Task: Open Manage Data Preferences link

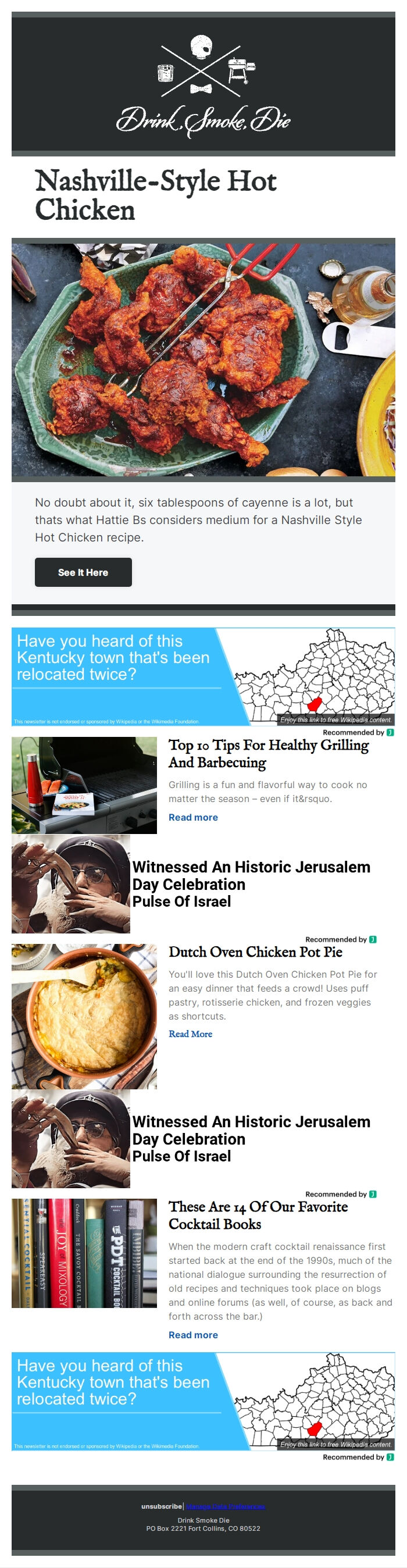Action: 225,1506
